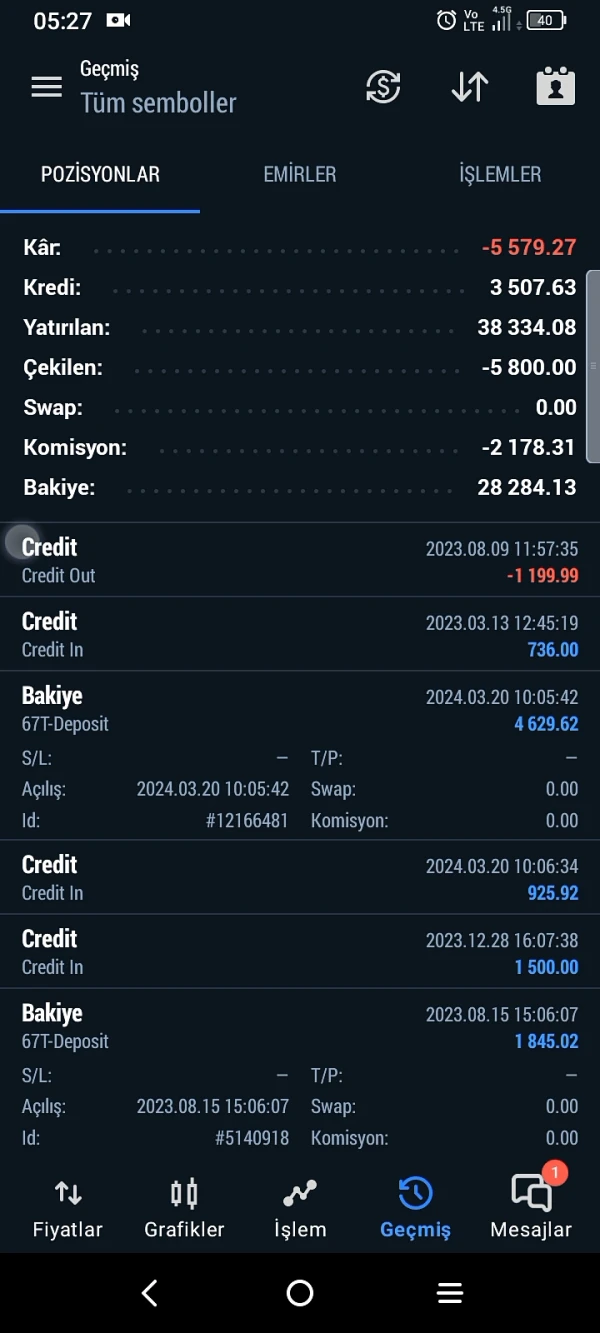The height and width of the screenshot is (1333, 600).
Task: Open the Grafikler charts tab
Action: 184,1207
